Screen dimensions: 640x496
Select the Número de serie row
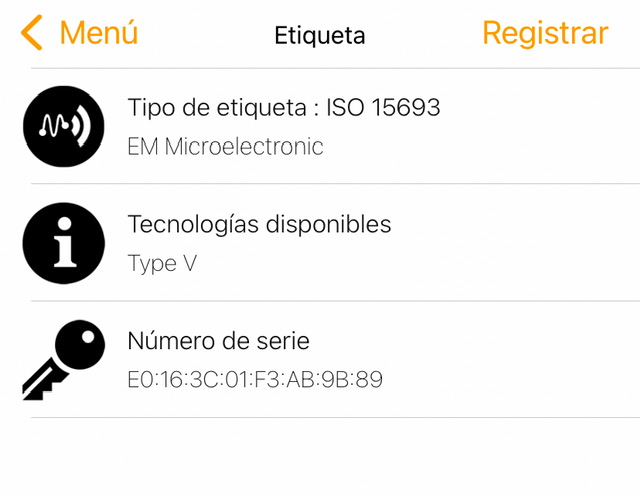click(x=320, y=359)
